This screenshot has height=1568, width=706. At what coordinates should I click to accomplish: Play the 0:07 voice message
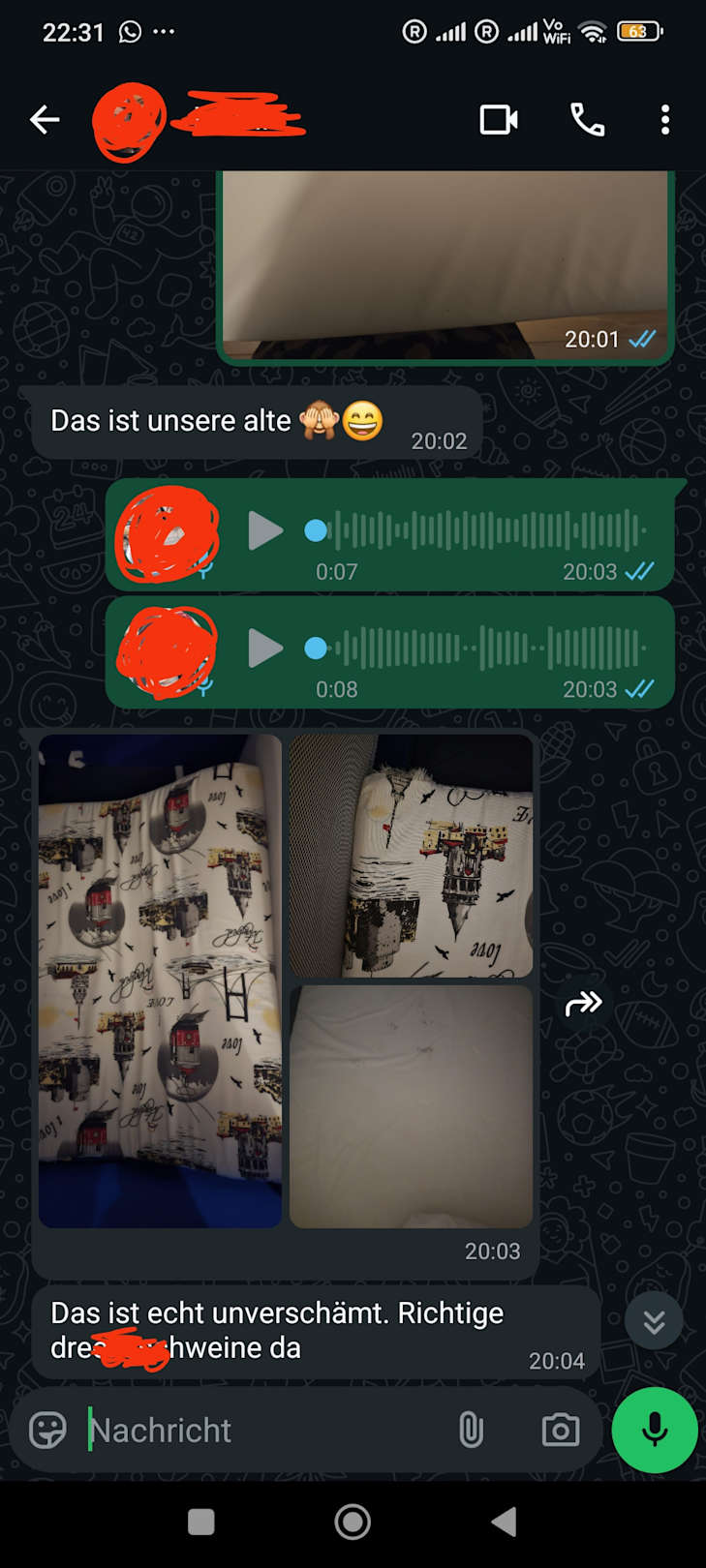click(265, 531)
